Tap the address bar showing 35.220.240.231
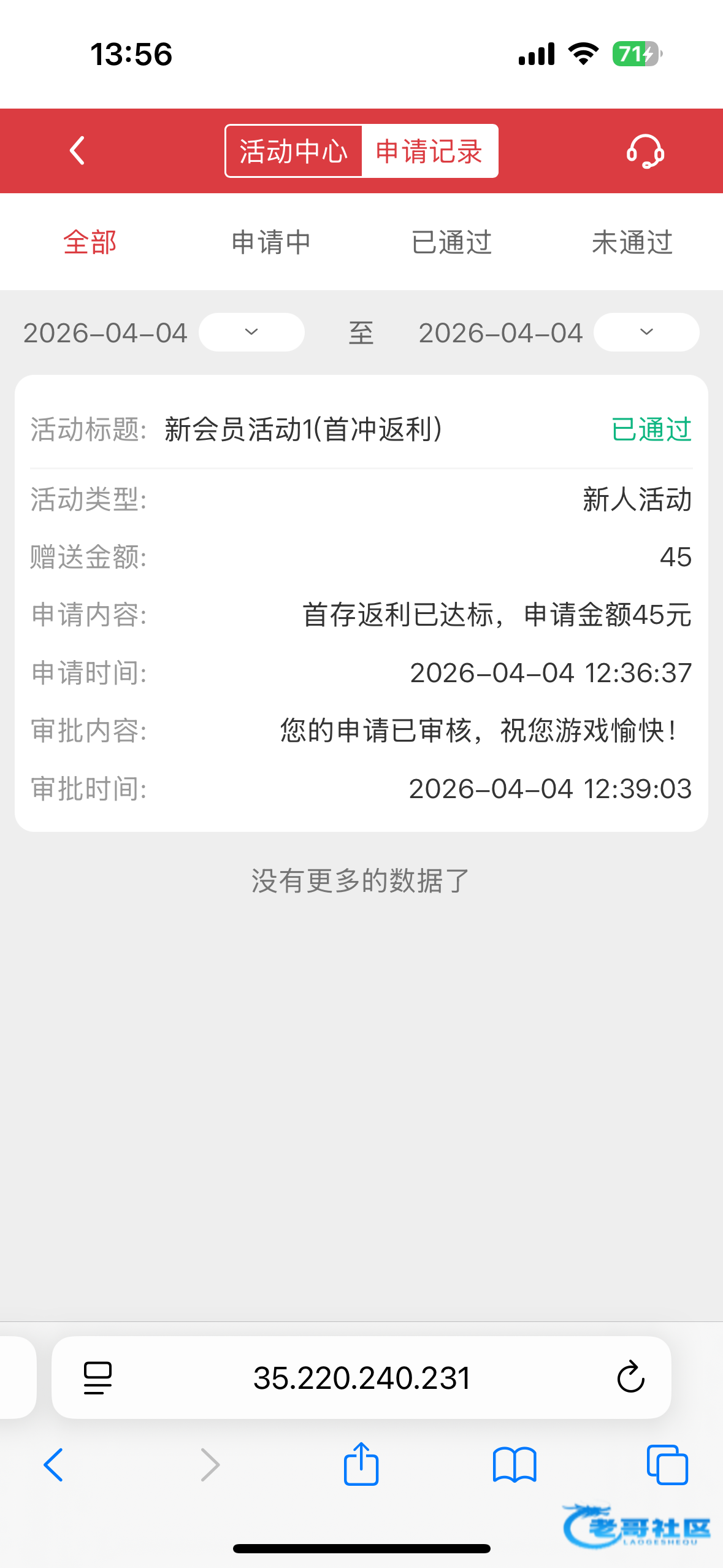The height and width of the screenshot is (1568, 723). [362, 1378]
